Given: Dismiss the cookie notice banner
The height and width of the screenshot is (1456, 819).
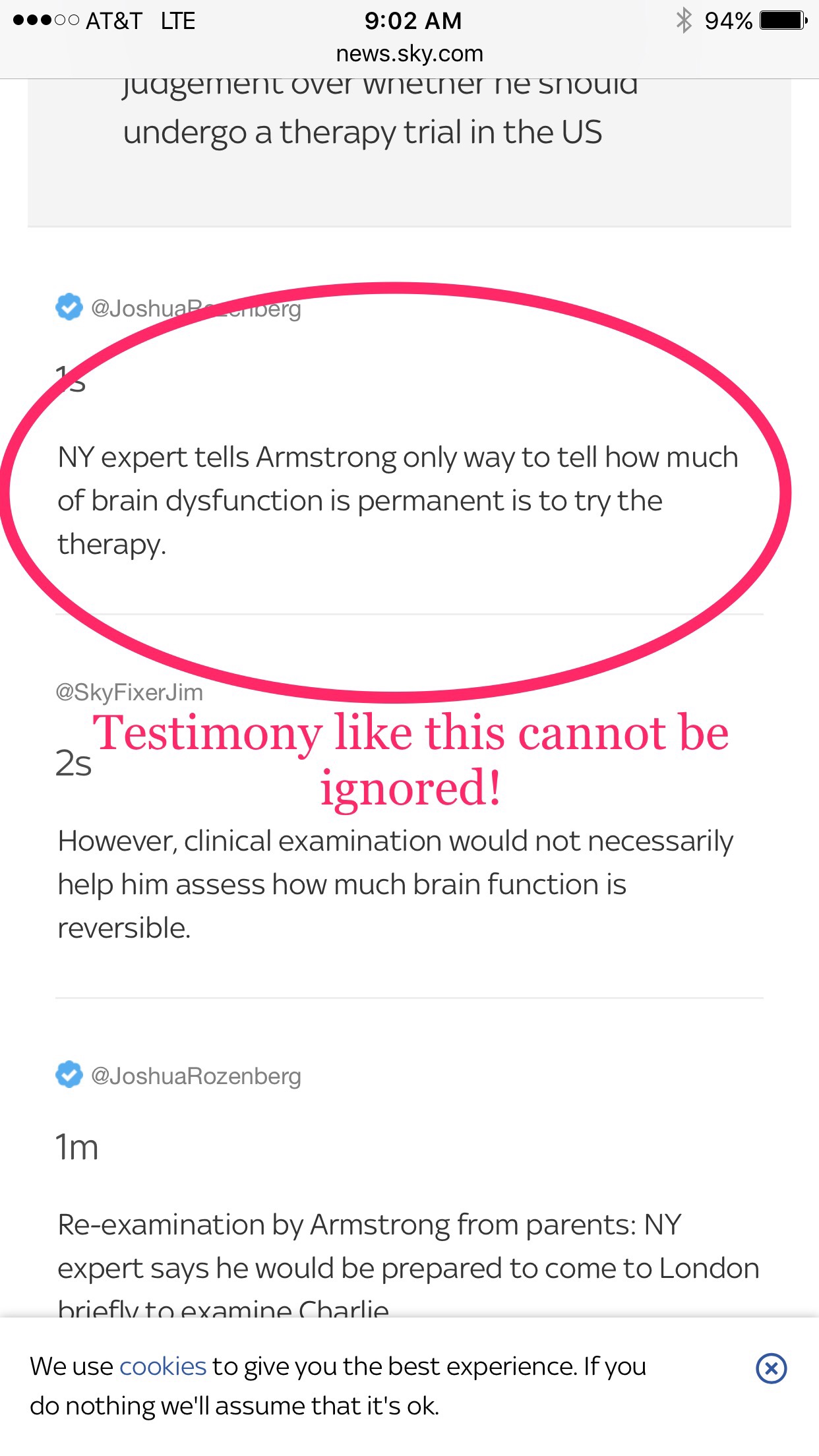Looking at the screenshot, I should (771, 1368).
